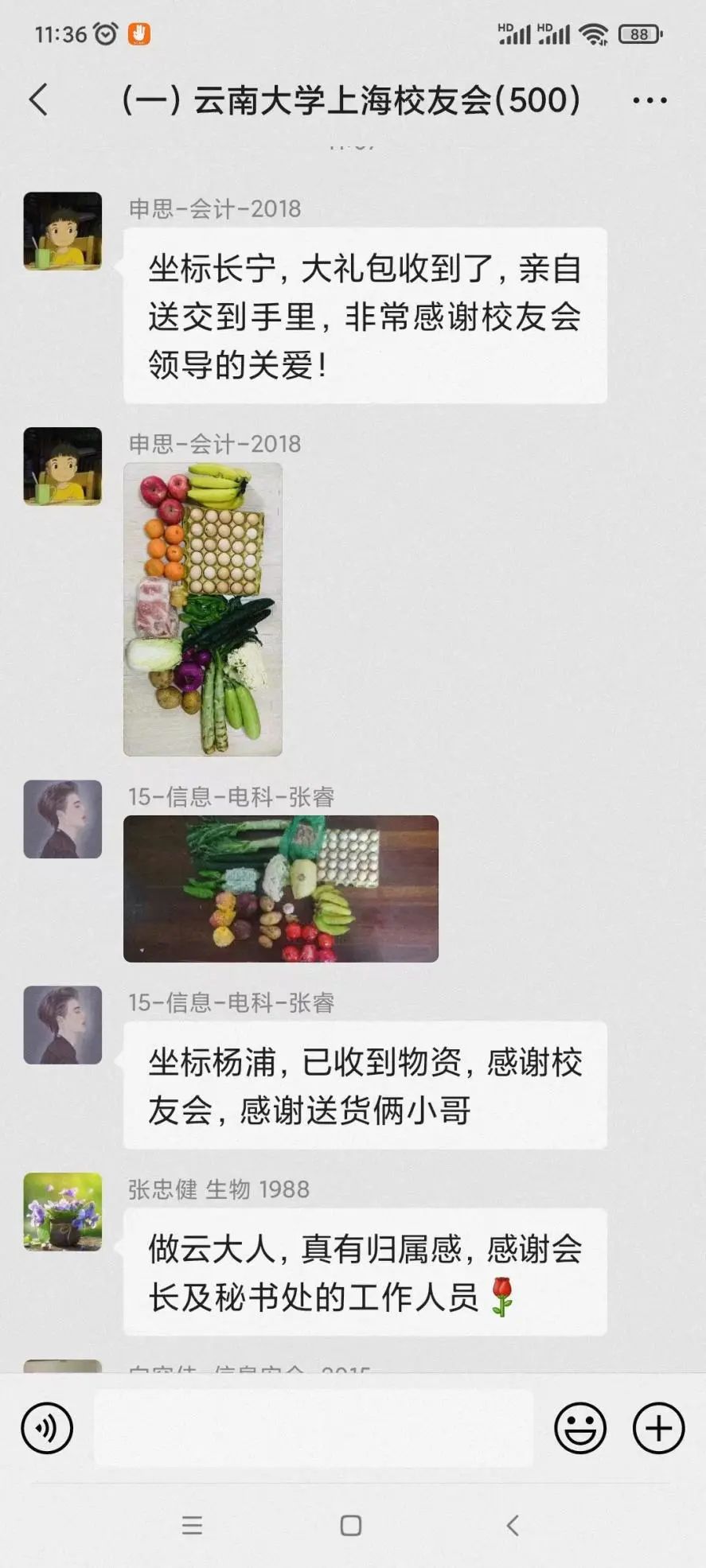
Task: Open 张忠健 生物 1988's flower avatar
Action: (x=63, y=1211)
